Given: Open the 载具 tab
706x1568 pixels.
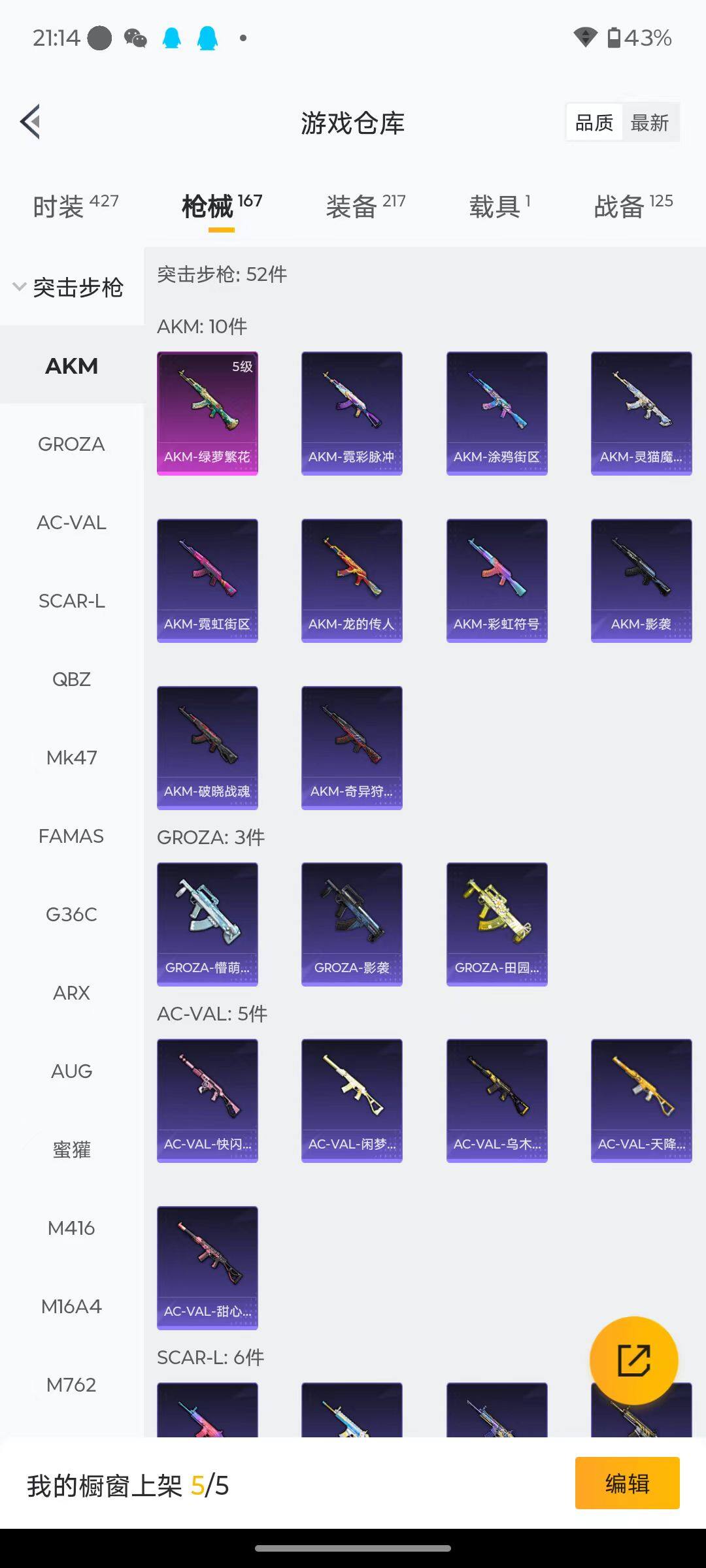Looking at the screenshot, I should click(499, 206).
